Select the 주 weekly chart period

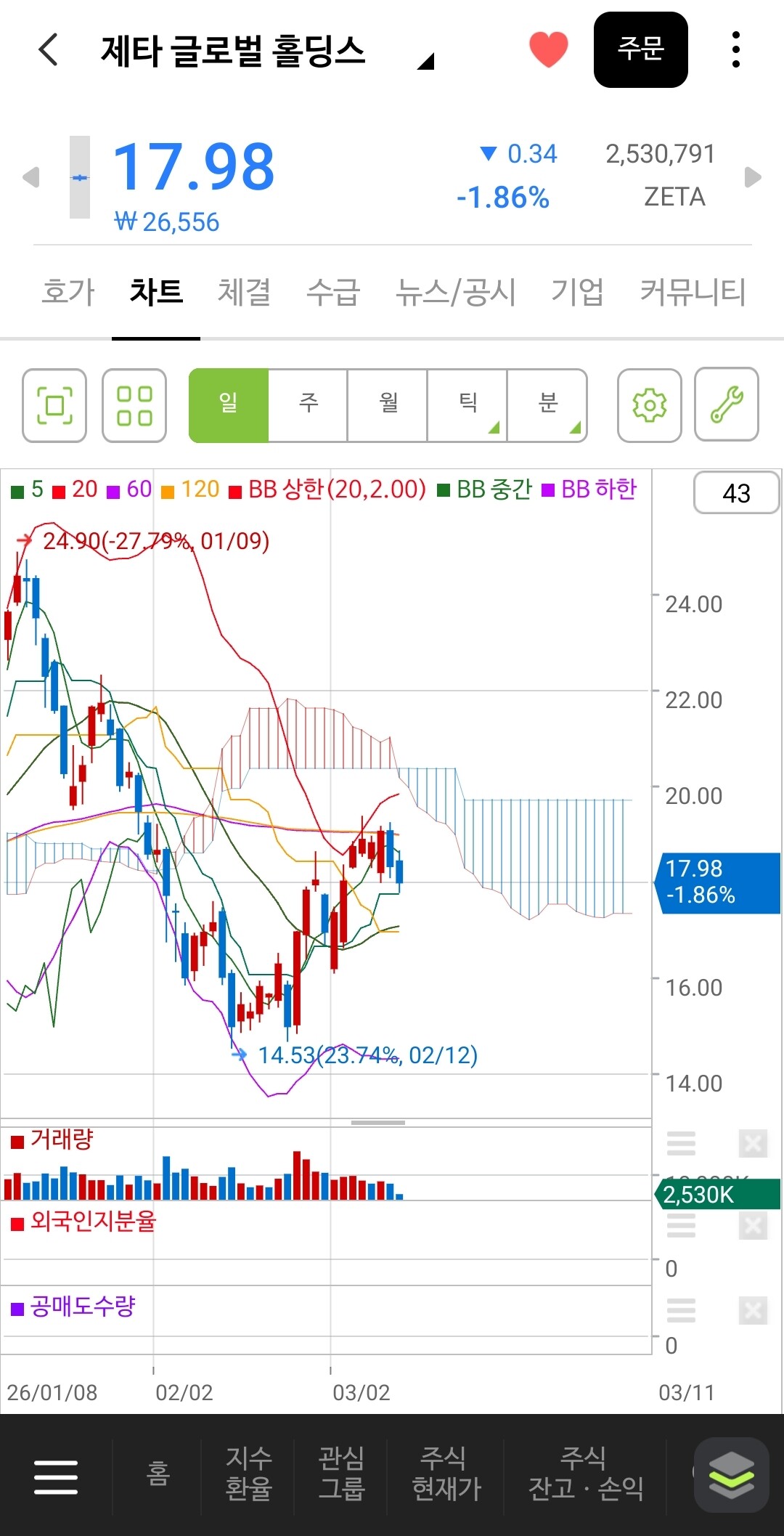click(309, 405)
